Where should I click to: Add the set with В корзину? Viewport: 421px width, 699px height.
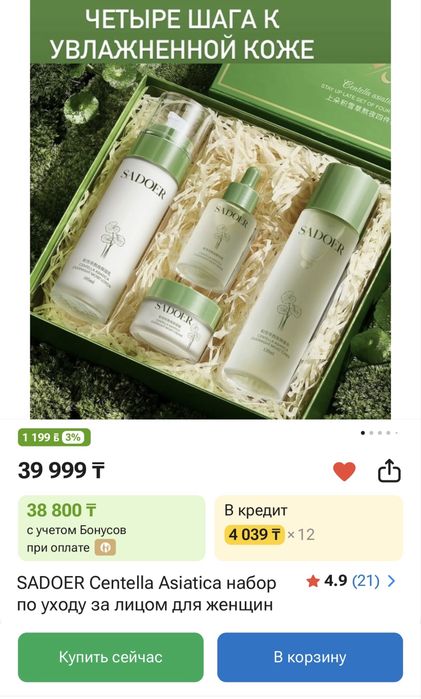[x=310, y=657]
